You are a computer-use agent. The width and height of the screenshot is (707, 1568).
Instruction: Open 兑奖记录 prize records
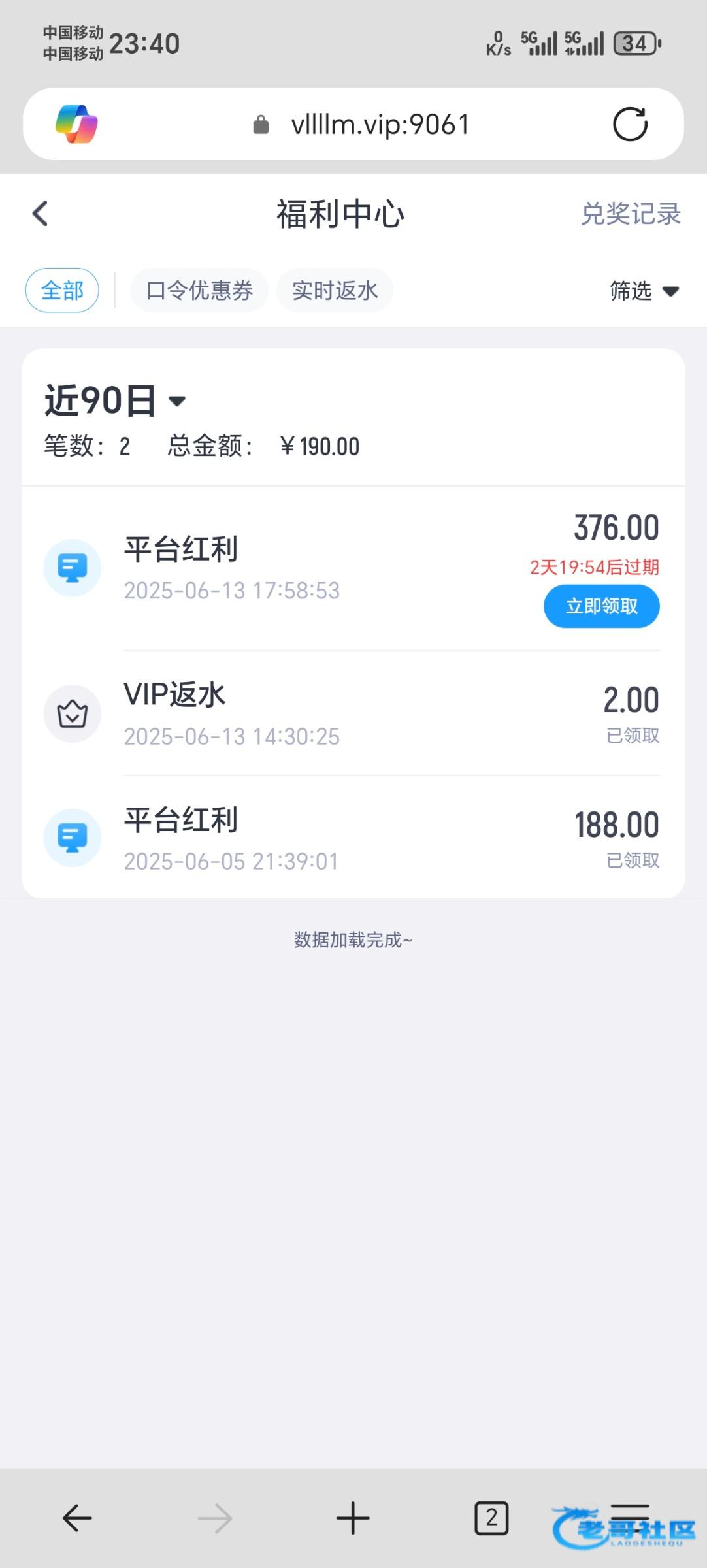pyautogui.click(x=631, y=214)
